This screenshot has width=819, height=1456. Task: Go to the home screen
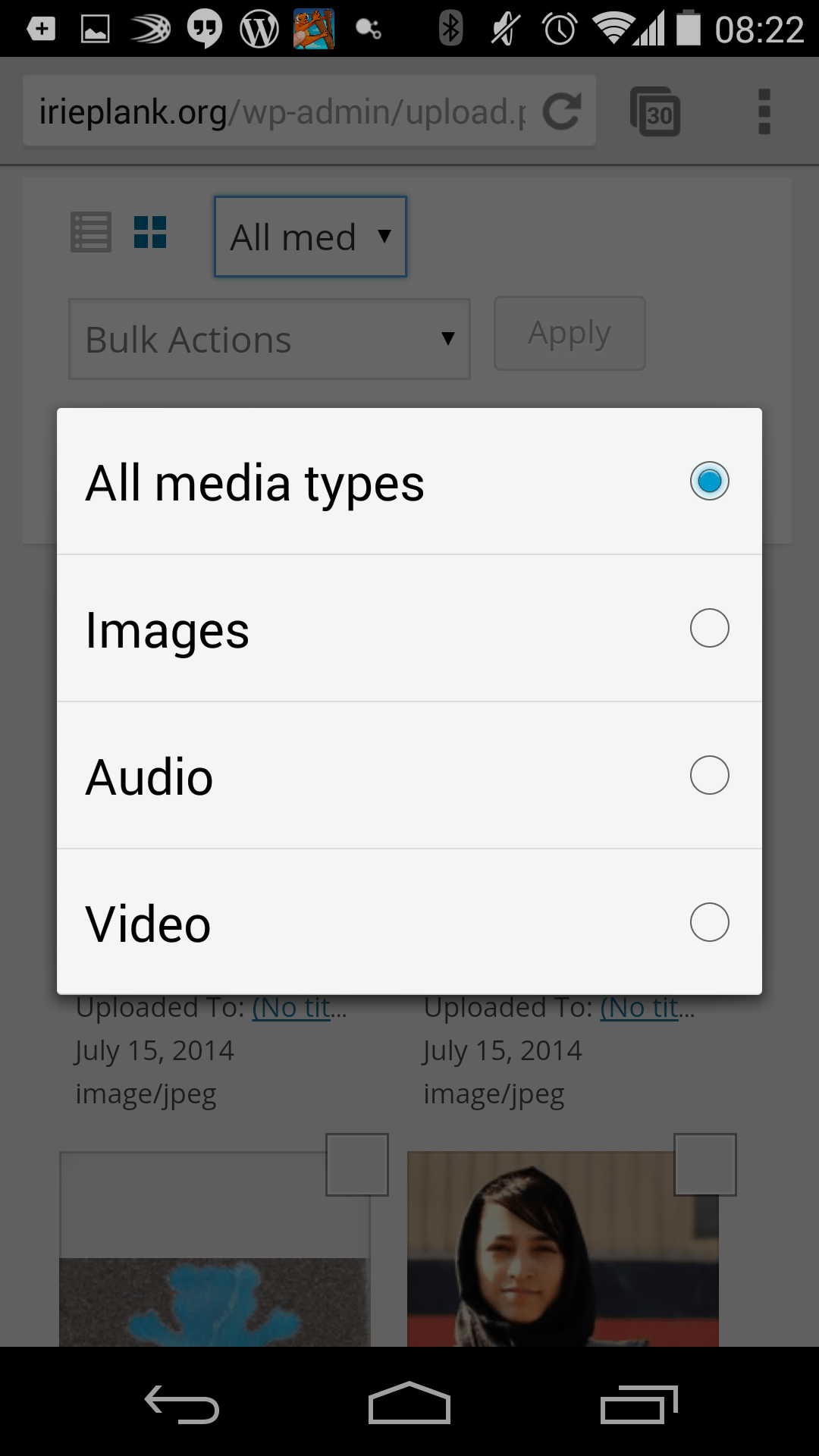(x=409, y=1404)
